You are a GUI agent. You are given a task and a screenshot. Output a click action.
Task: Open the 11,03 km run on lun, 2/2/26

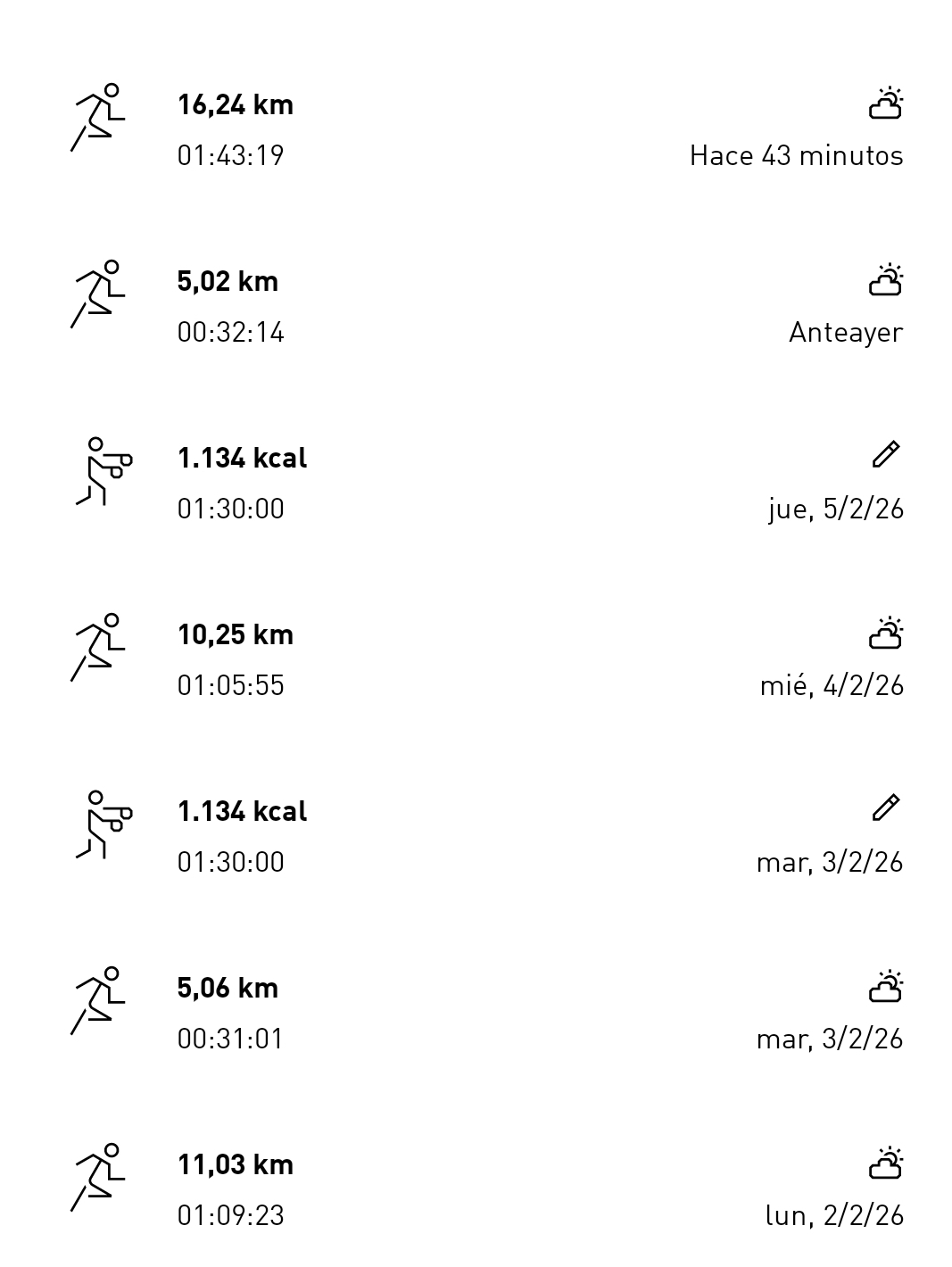point(476,1188)
